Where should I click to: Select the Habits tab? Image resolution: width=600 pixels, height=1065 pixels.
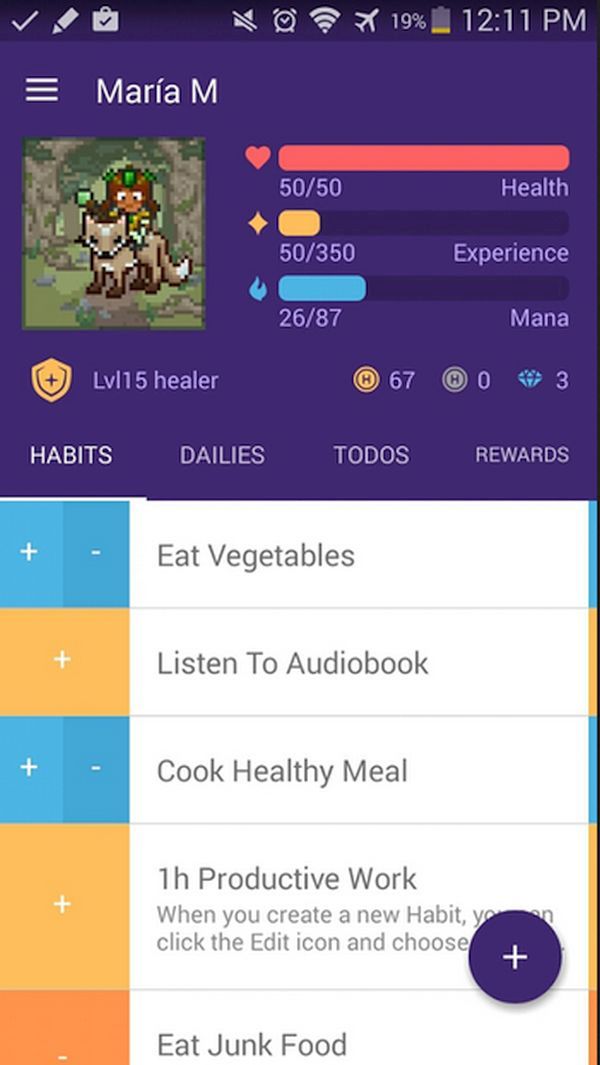pyautogui.click(x=71, y=454)
